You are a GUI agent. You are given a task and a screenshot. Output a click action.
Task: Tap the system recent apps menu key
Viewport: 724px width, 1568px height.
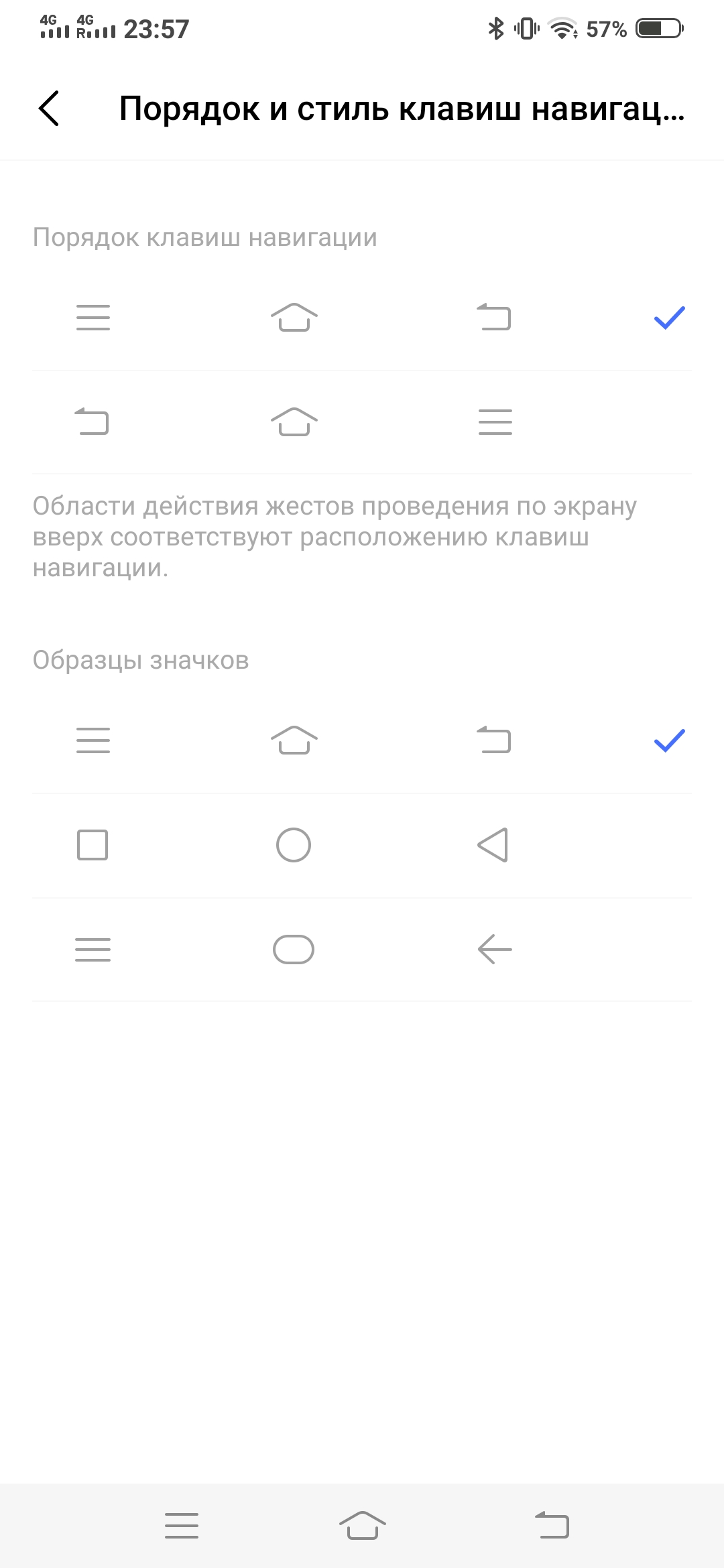pyautogui.click(x=182, y=1525)
